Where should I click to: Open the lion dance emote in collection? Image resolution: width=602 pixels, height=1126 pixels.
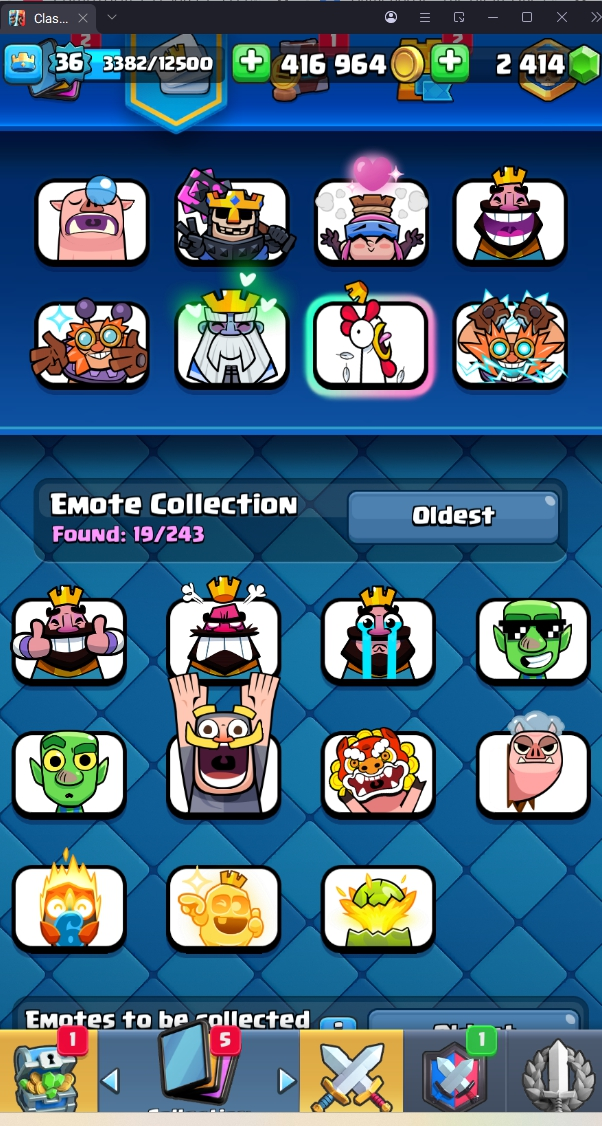pos(378,773)
